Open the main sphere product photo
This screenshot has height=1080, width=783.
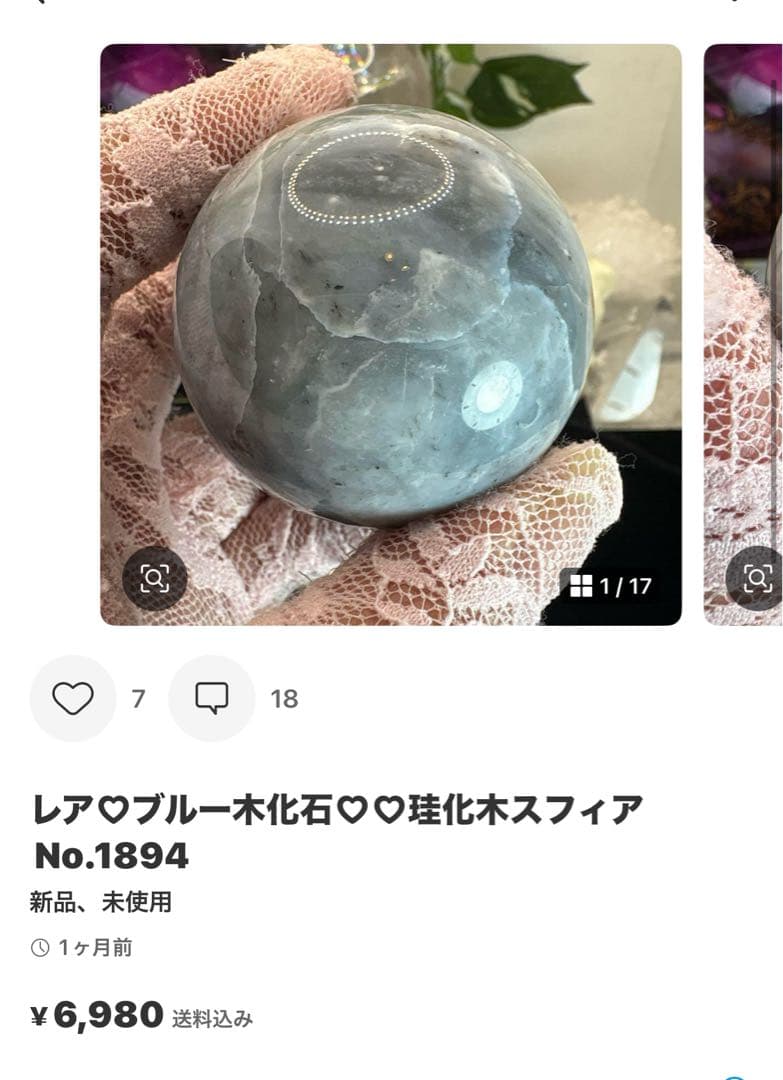390,320
